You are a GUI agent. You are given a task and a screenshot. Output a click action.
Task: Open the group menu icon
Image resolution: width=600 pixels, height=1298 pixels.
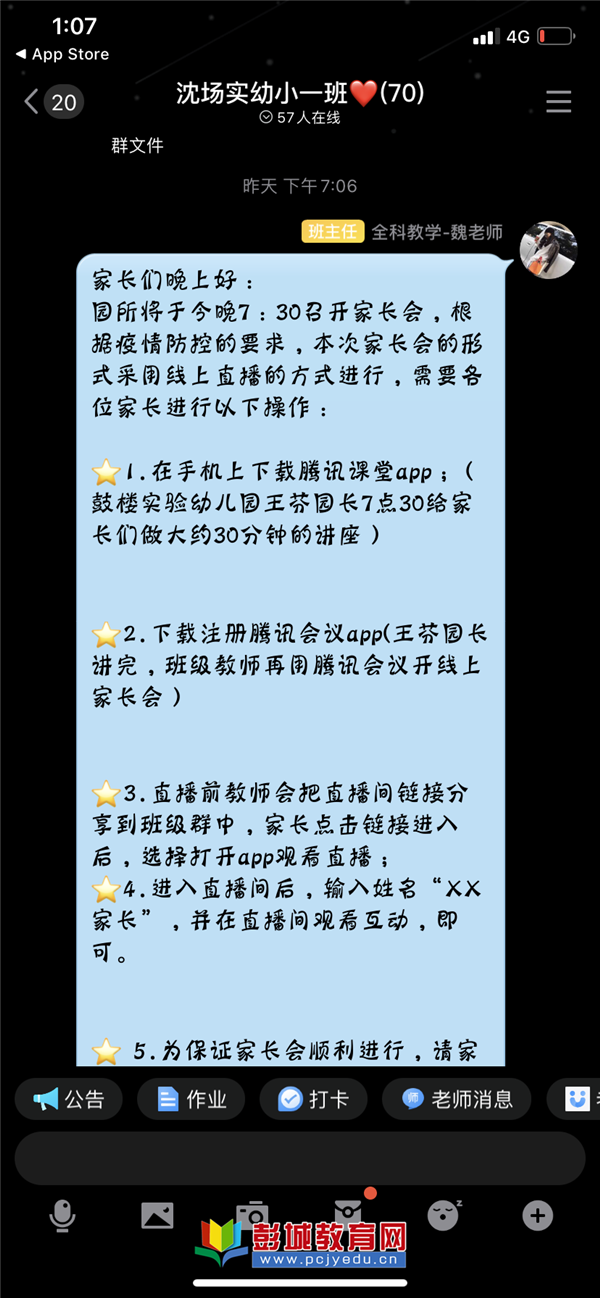pyautogui.click(x=559, y=101)
